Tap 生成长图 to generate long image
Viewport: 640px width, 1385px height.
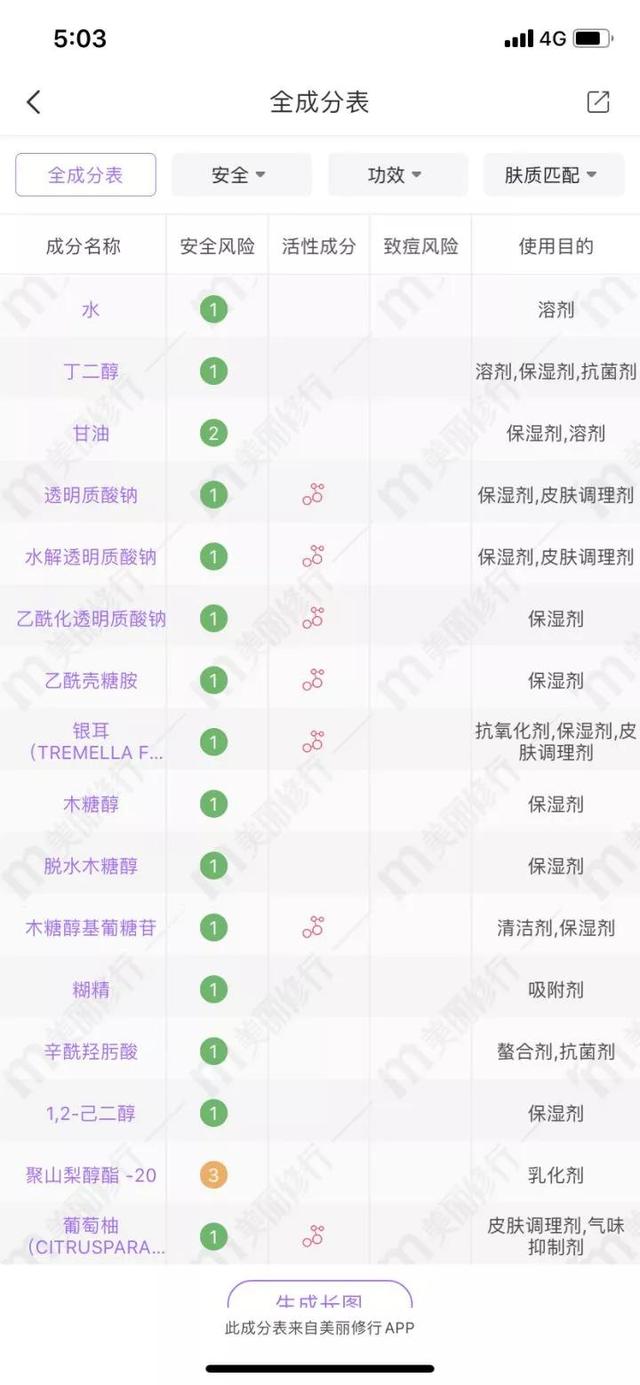pos(320,1297)
